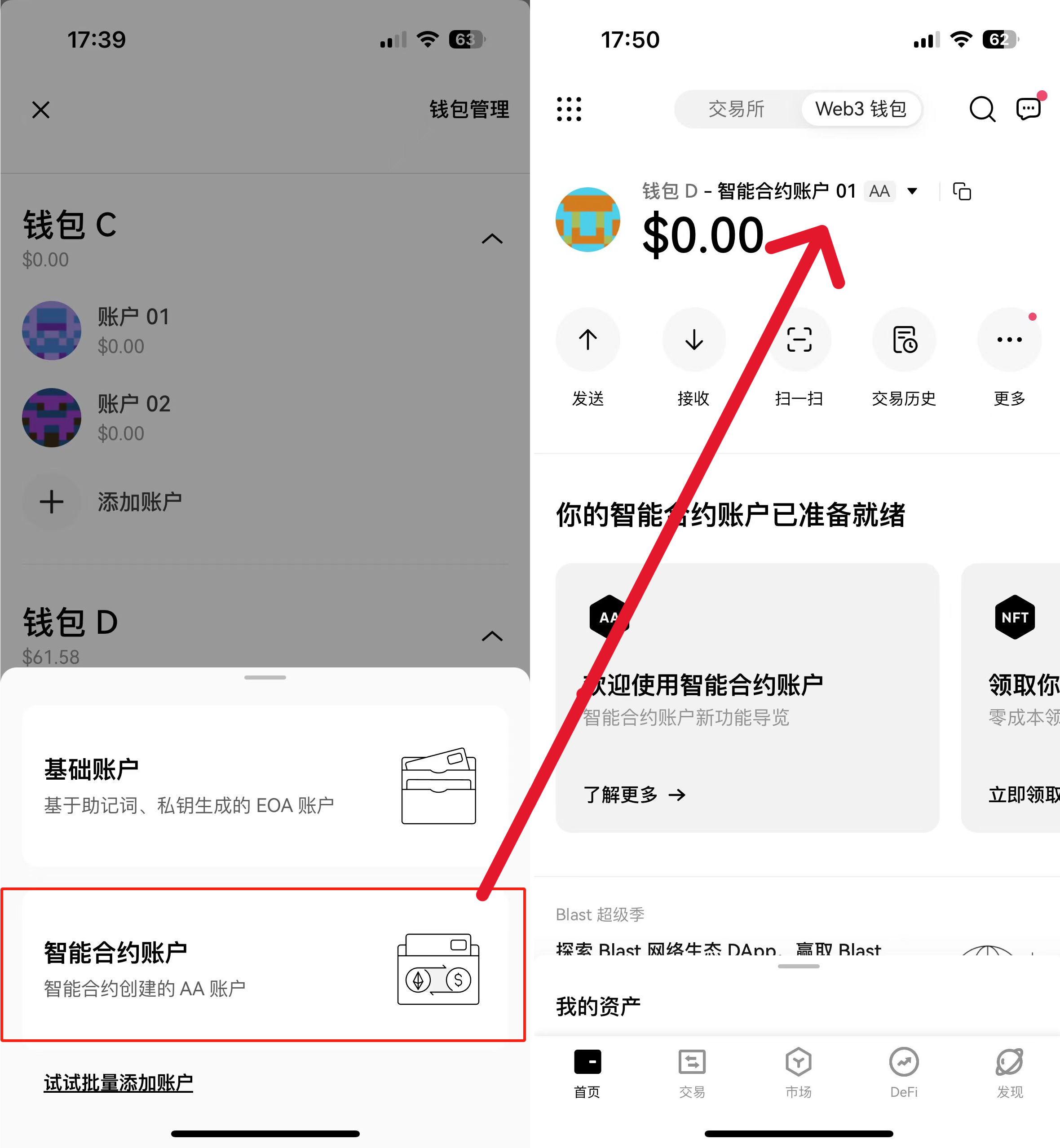
Task: Open the 试试批量添加账户 link
Action: coord(118,1082)
